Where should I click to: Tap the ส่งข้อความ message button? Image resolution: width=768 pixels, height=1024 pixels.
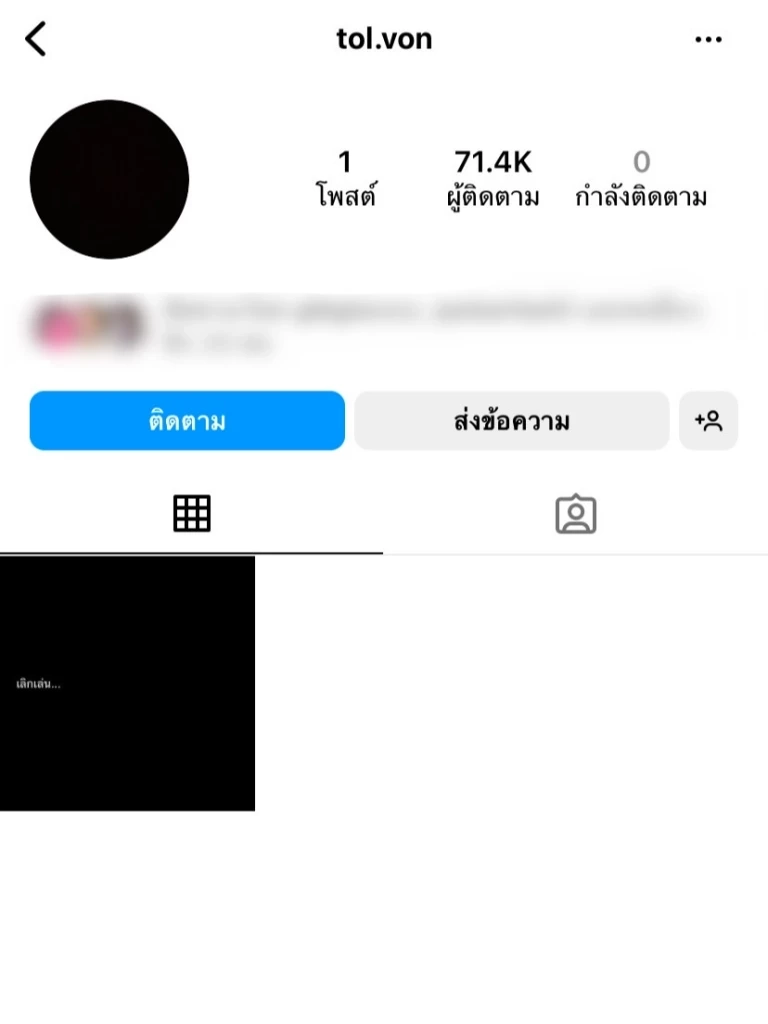pos(511,421)
